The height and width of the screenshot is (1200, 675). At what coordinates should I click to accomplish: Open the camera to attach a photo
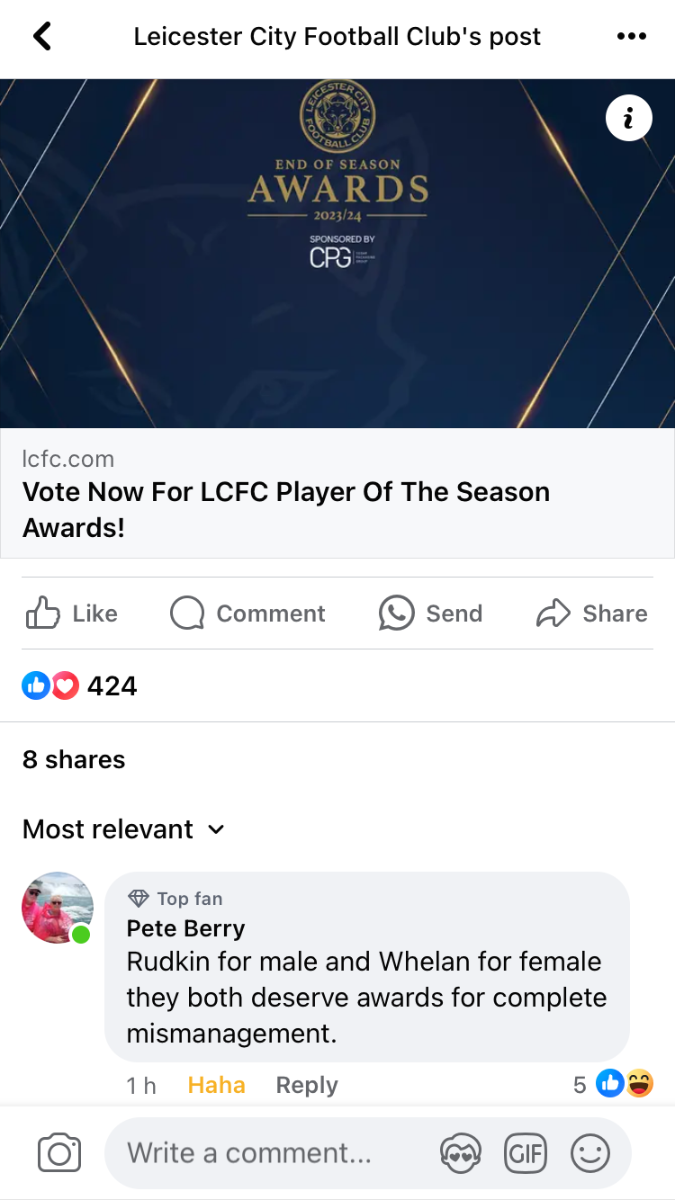(59, 1153)
